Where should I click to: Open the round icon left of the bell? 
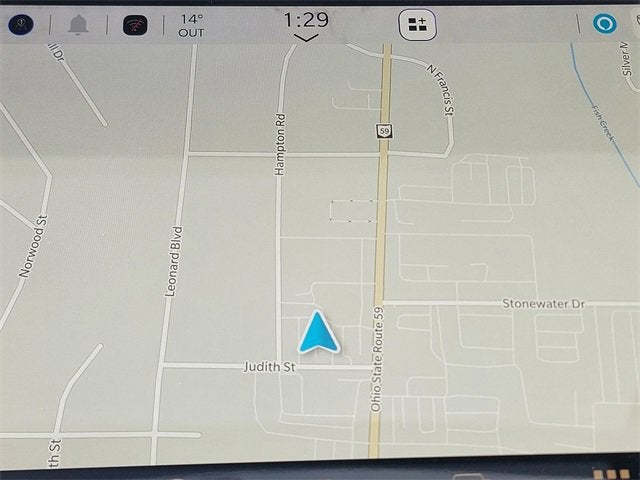(20, 25)
